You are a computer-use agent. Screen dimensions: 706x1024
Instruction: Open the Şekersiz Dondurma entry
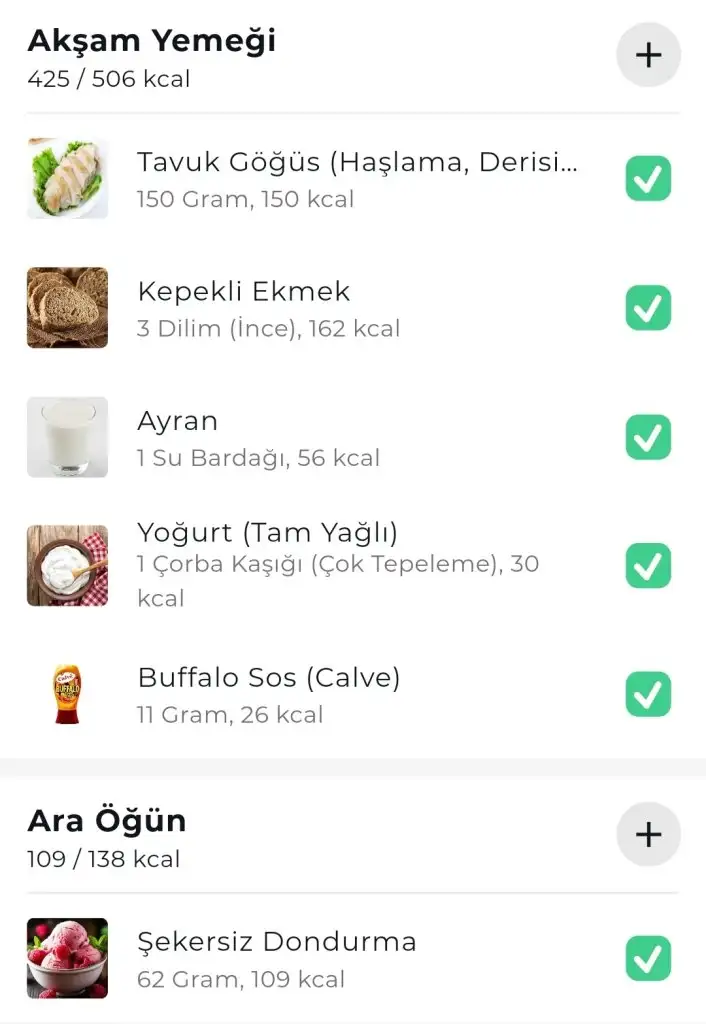[x=276, y=958]
